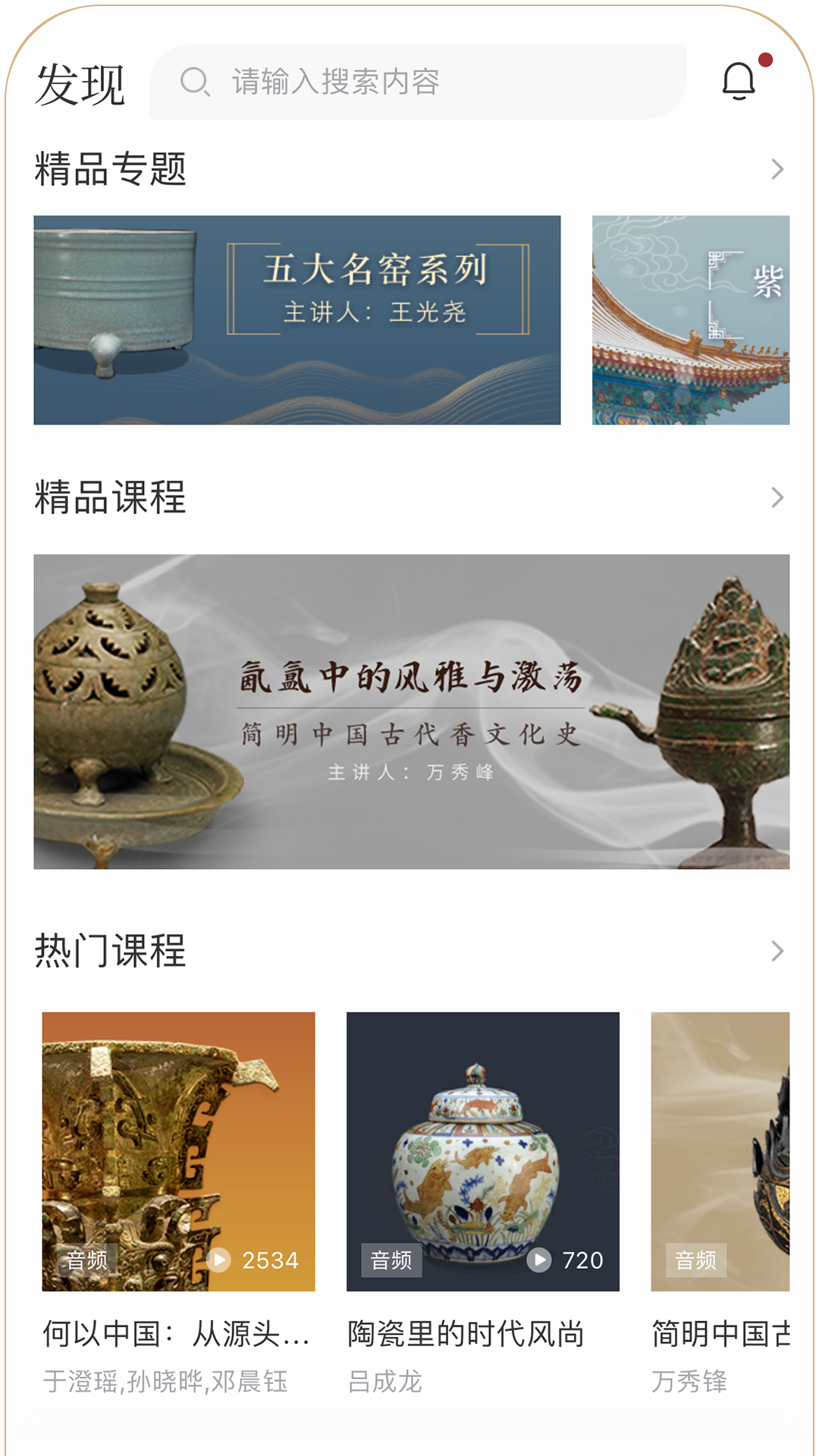
Task: Expand the 精品专题 section via its chevron
Action: (x=777, y=168)
